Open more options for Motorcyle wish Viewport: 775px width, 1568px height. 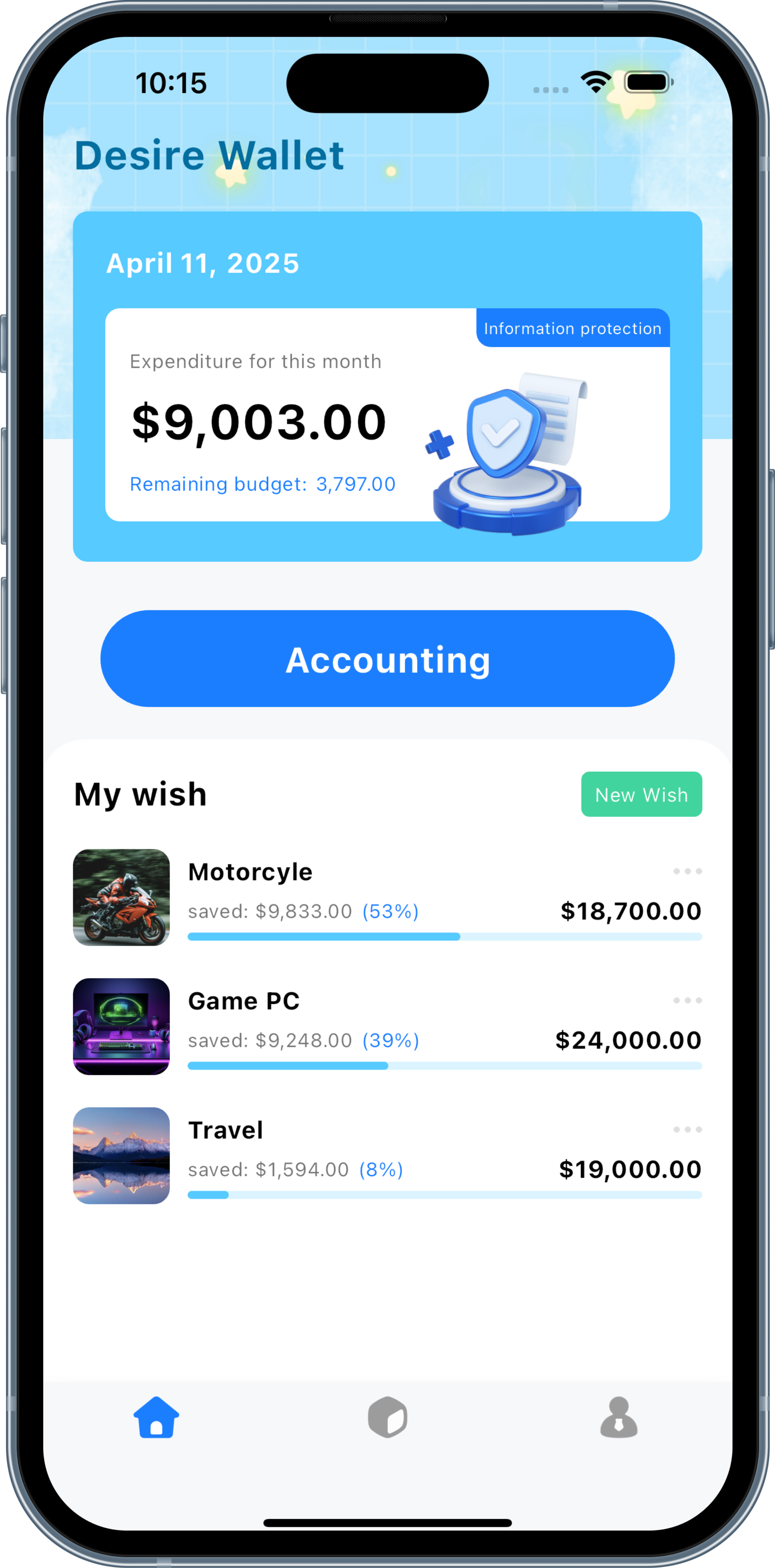[687, 871]
